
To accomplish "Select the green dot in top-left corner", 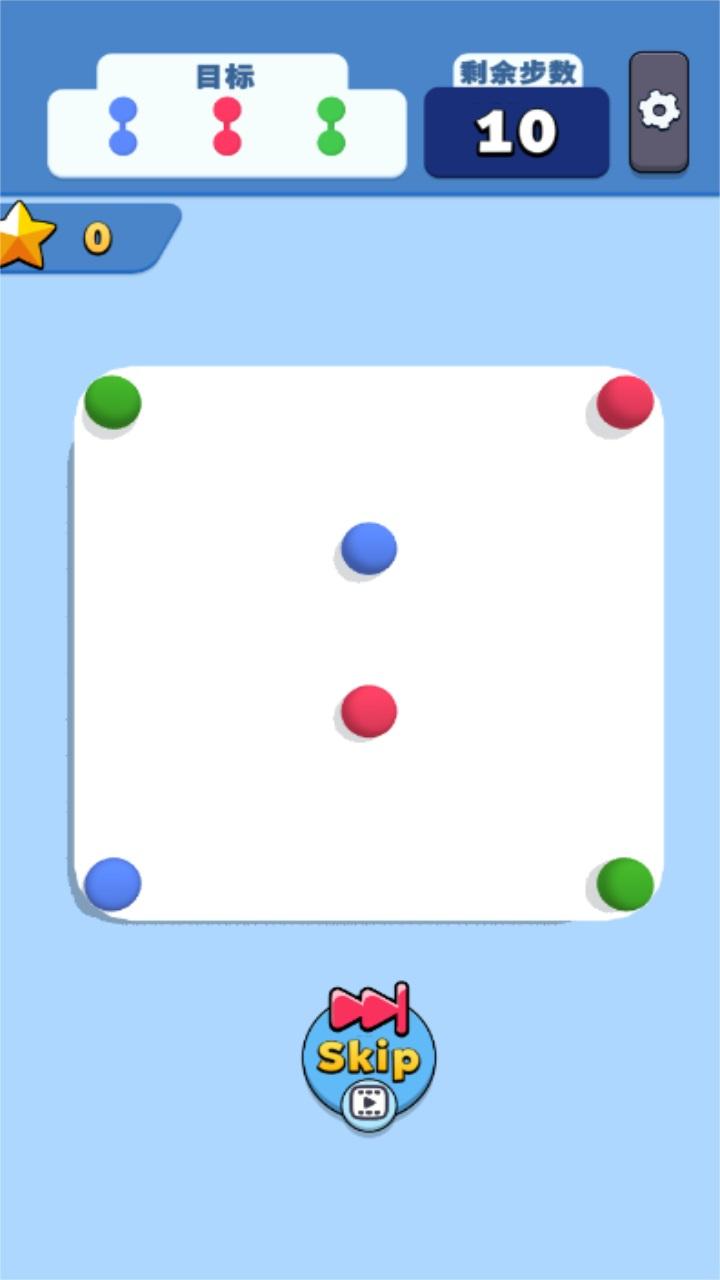I will pyautogui.click(x=113, y=402).
